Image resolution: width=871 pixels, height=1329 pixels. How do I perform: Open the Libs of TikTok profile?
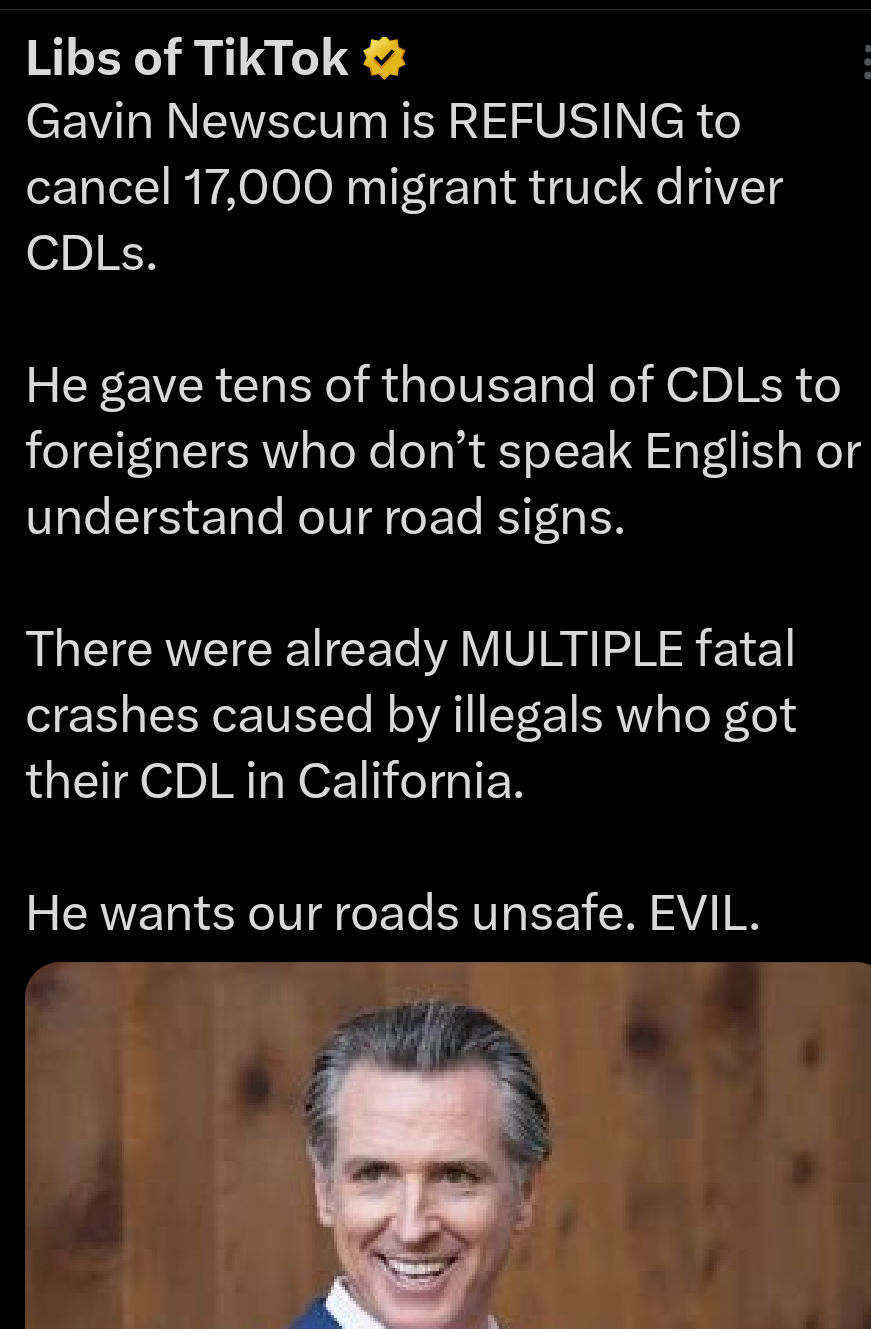tap(187, 60)
